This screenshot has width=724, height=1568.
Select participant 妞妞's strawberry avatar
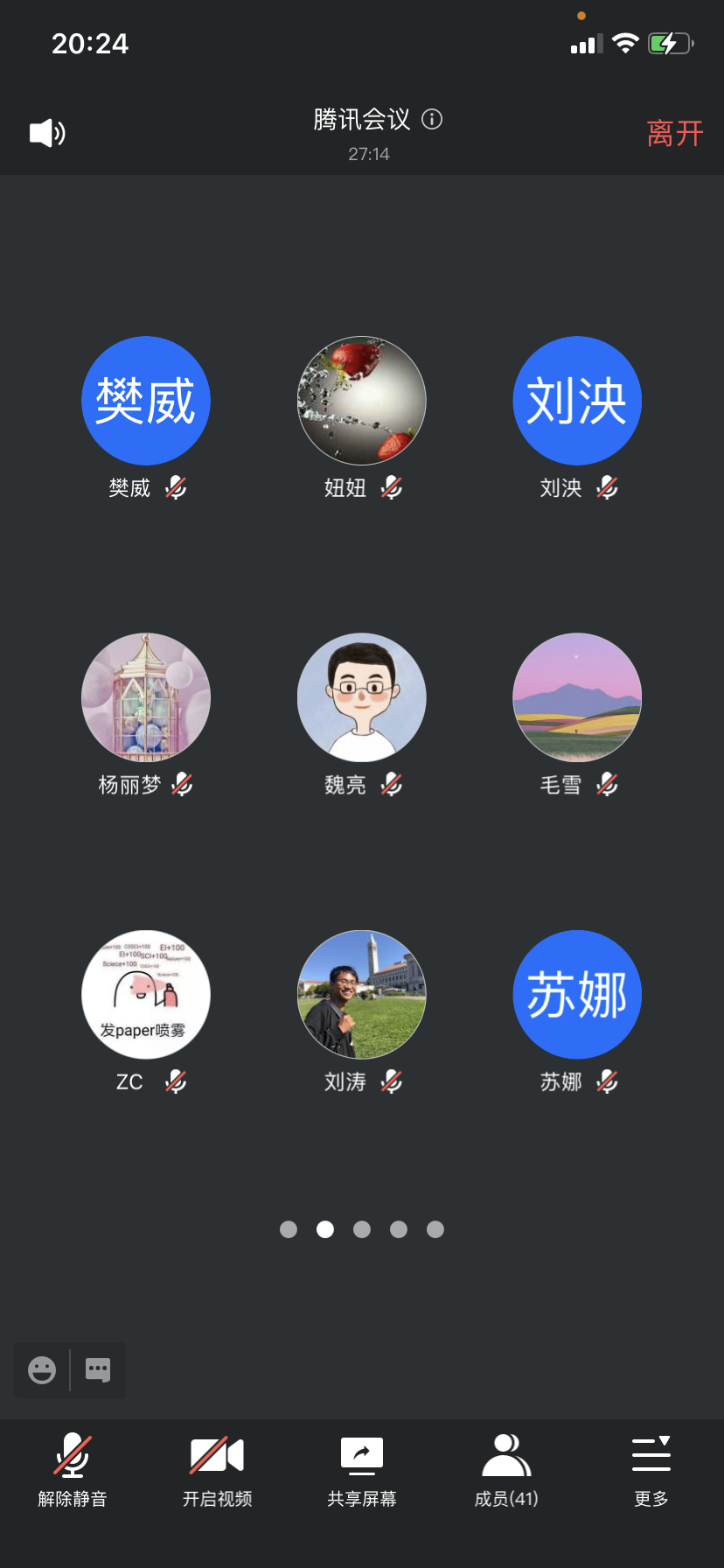point(362,401)
